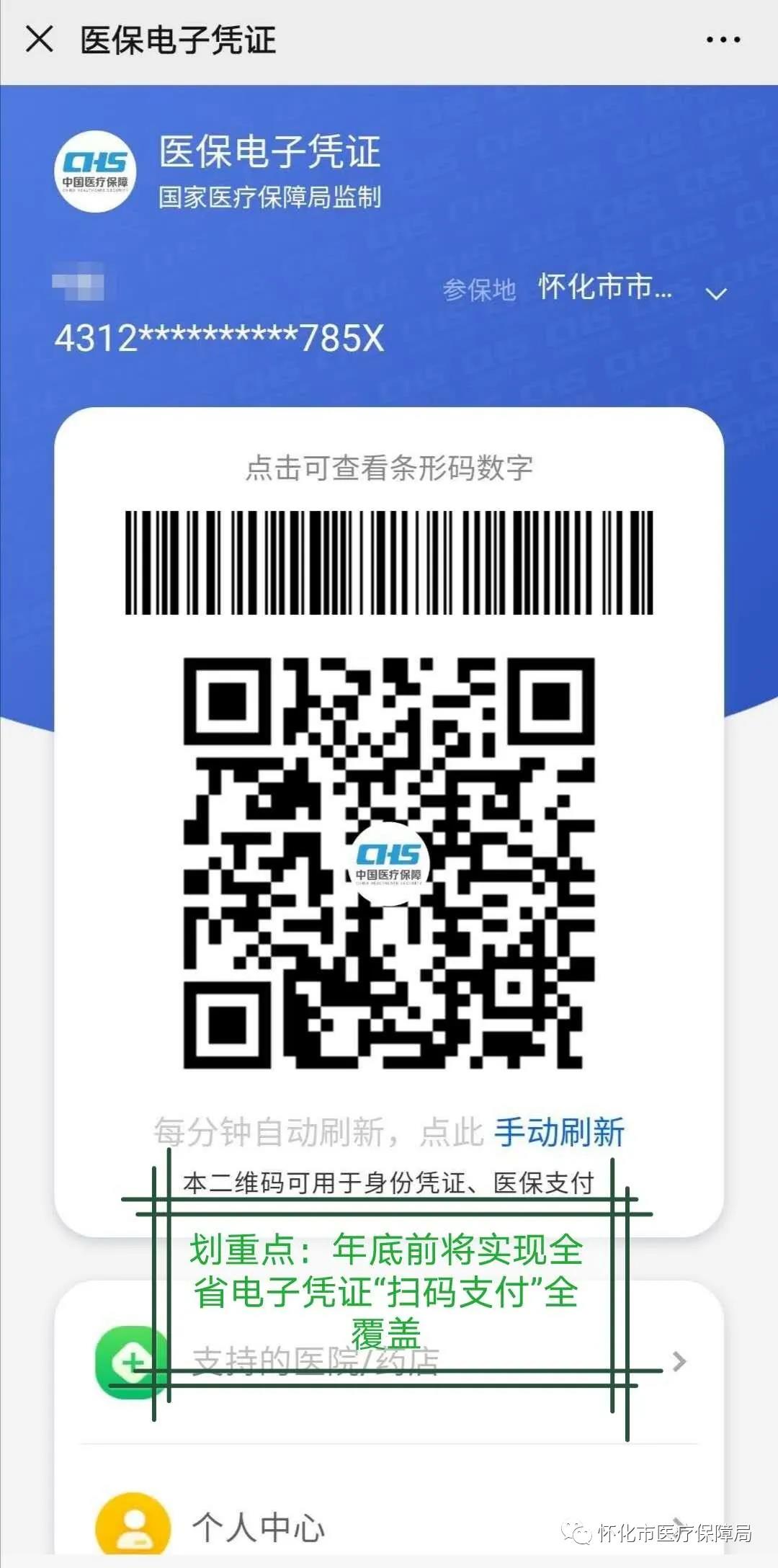The width and height of the screenshot is (778, 1568).
Task: Tap the barcode to view its digits
Action: pos(389,562)
